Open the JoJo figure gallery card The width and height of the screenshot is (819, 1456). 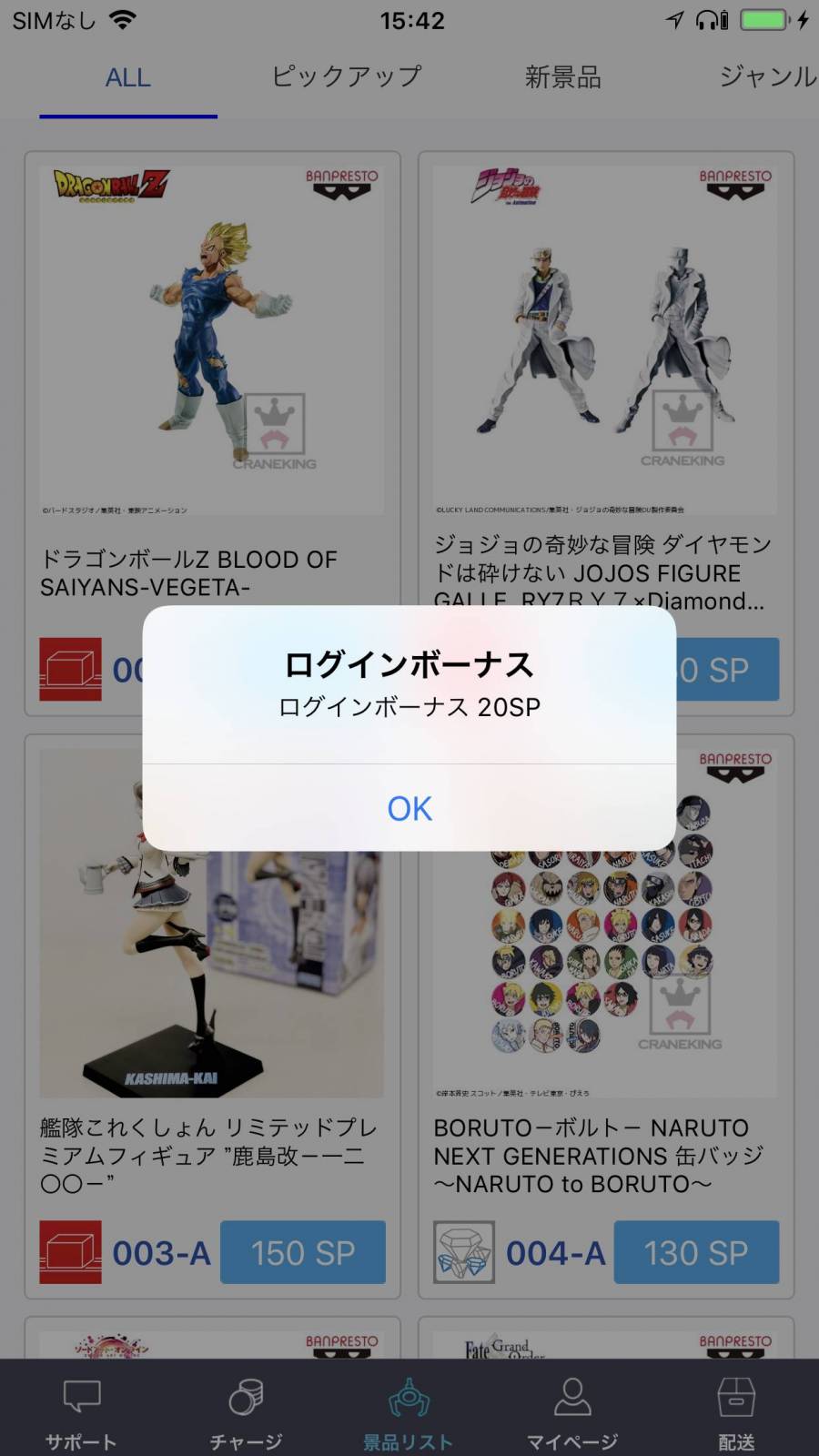pyautogui.click(x=605, y=341)
